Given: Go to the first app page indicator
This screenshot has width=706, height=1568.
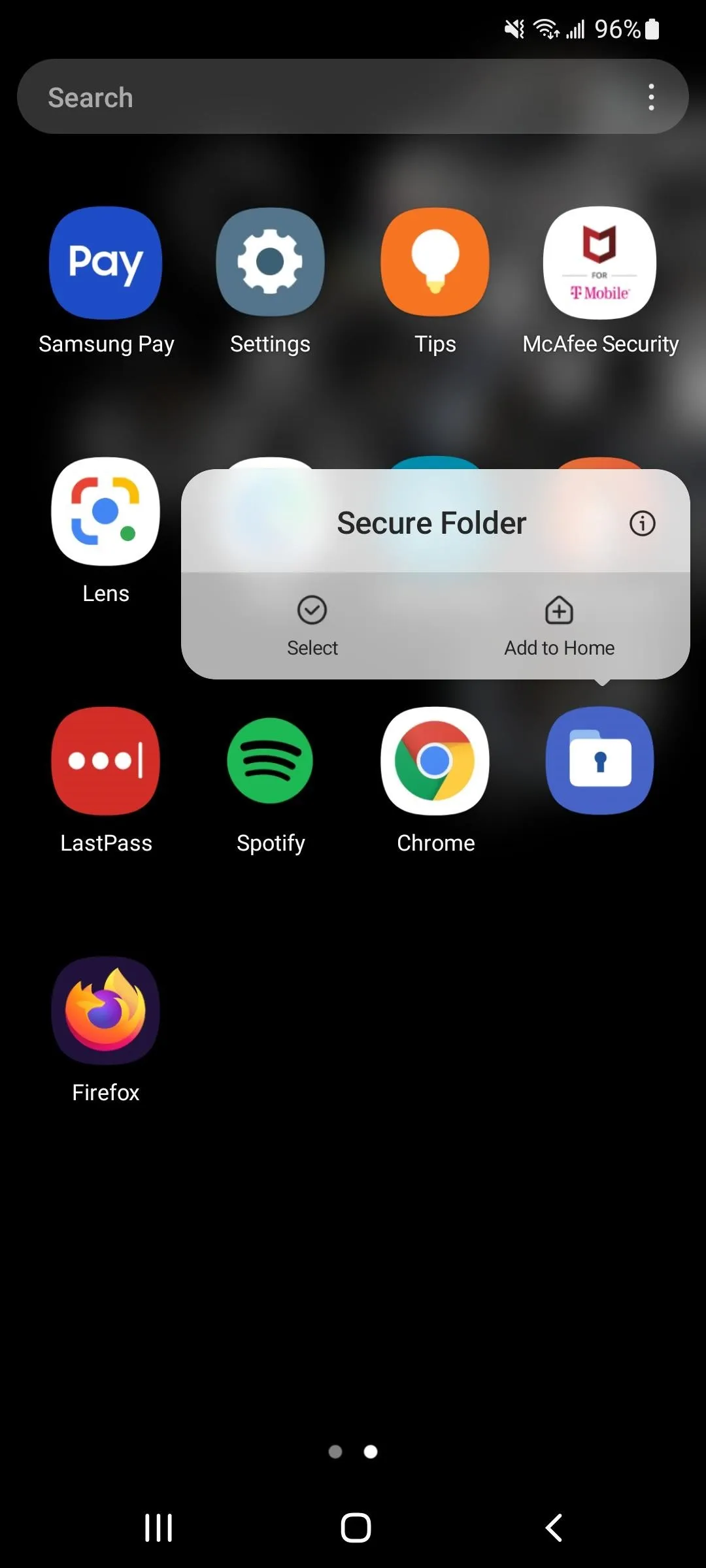Looking at the screenshot, I should coord(335,1452).
